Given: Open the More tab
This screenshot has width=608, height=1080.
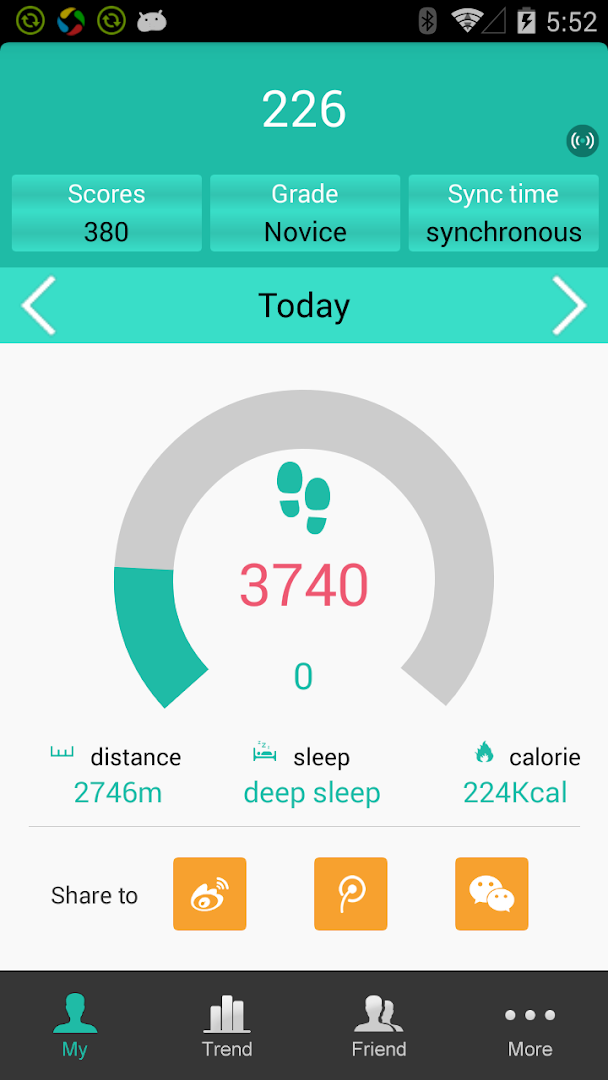Looking at the screenshot, I should (x=530, y=1026).
